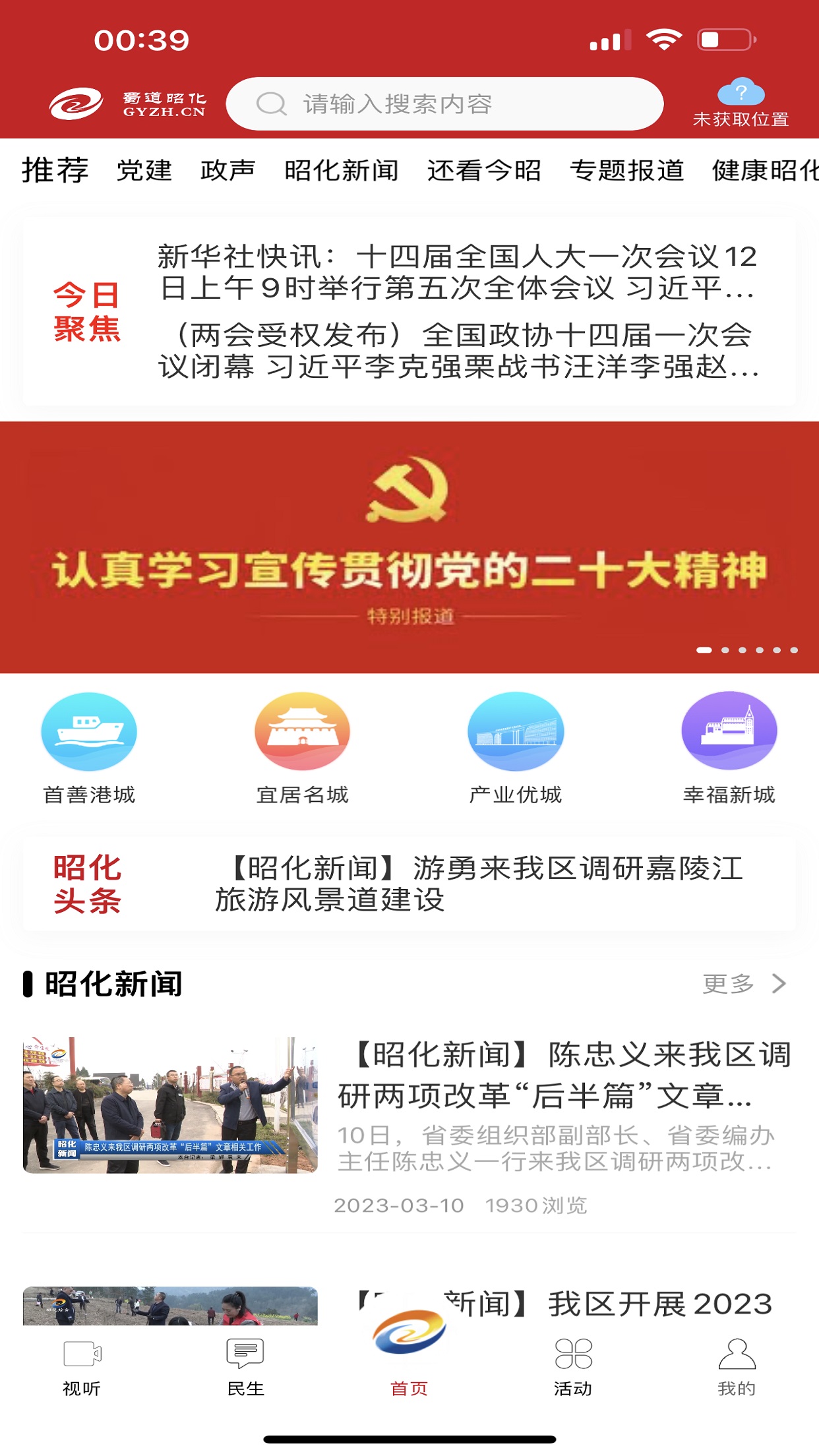The image size is (819, 1456).
Task: Open the 昭化新闻 top tab
Action: 341,170
